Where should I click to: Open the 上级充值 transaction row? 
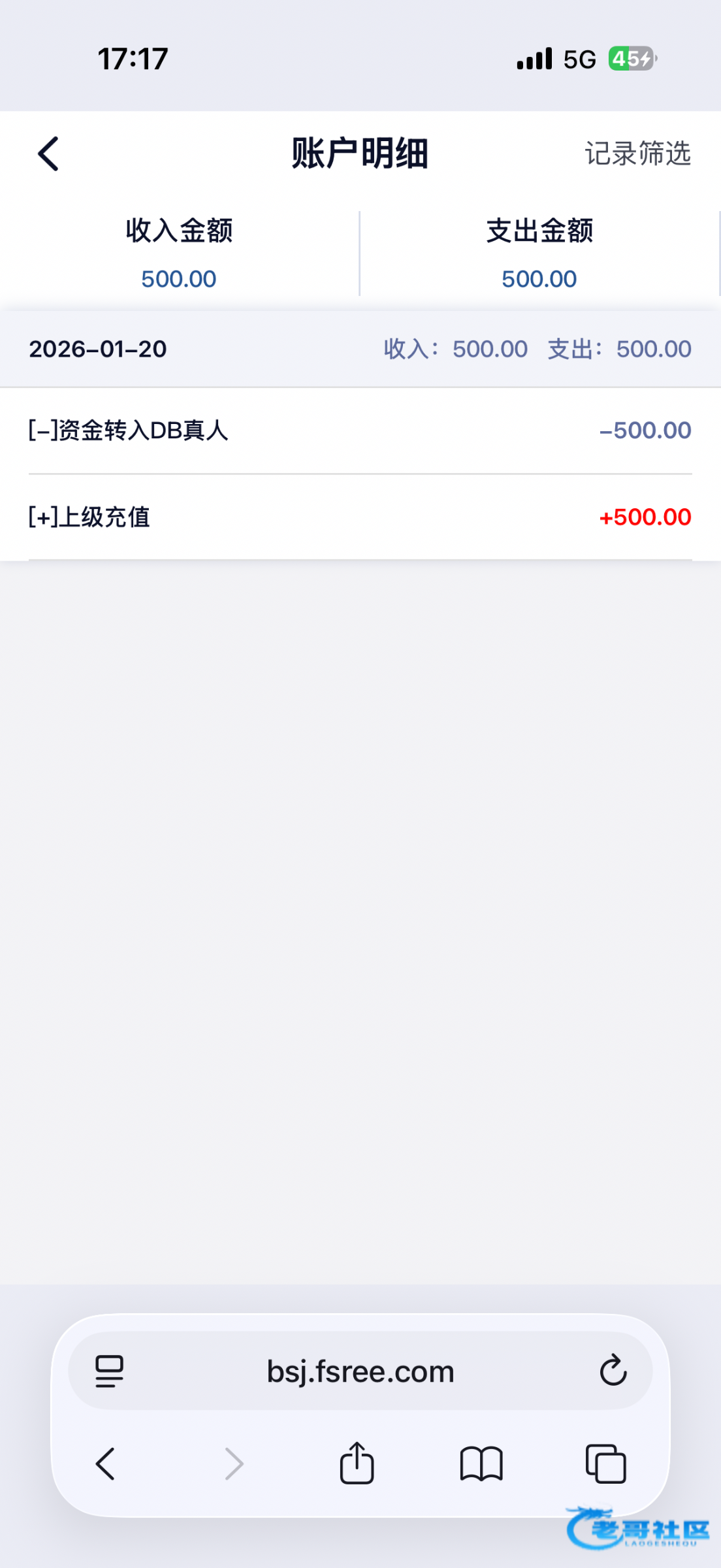(359, 517)
